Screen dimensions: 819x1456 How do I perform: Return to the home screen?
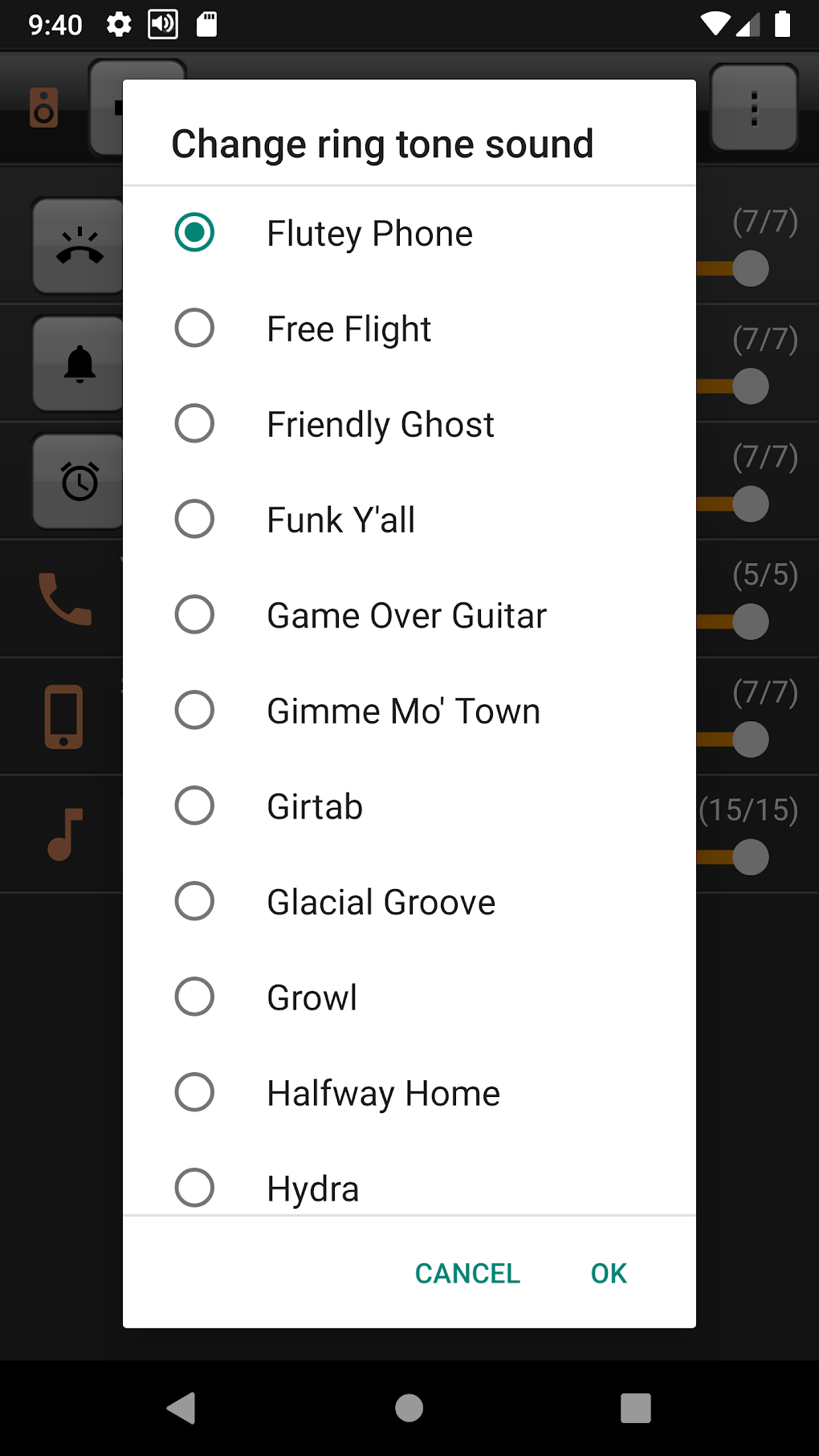pos(409,1408)
